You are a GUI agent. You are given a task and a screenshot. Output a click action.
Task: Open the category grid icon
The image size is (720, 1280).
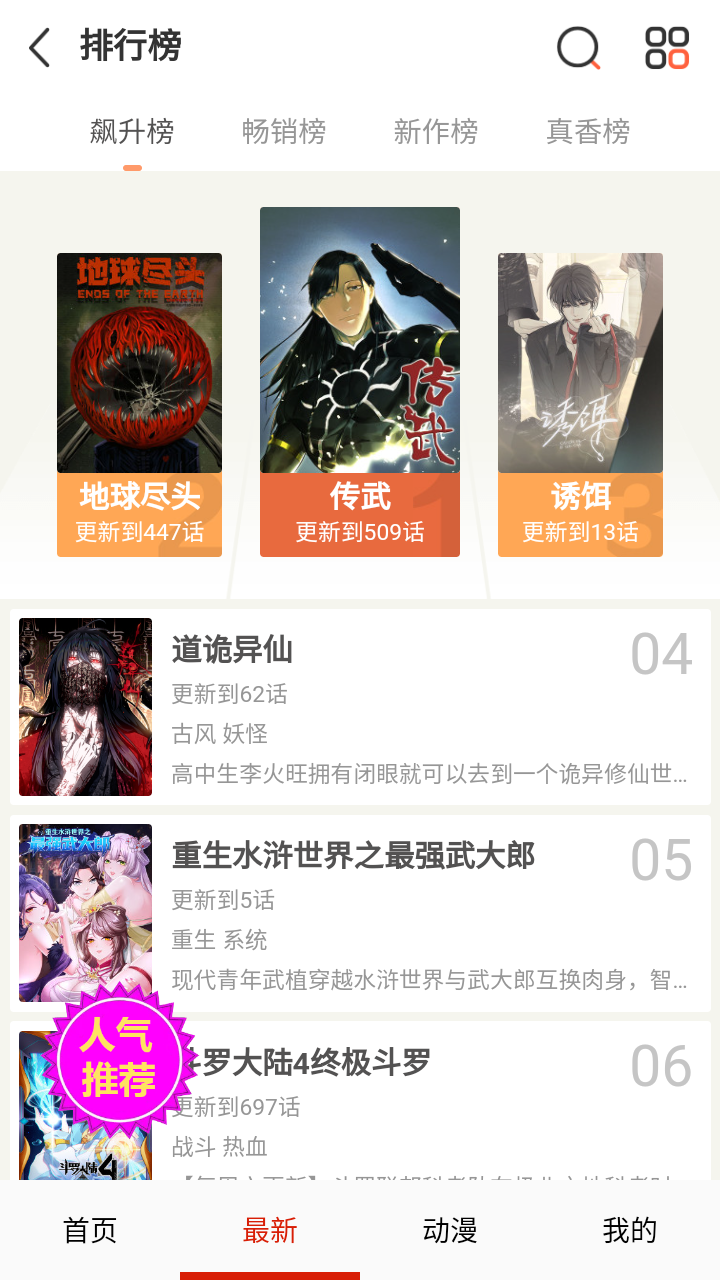tap(667, 47)
